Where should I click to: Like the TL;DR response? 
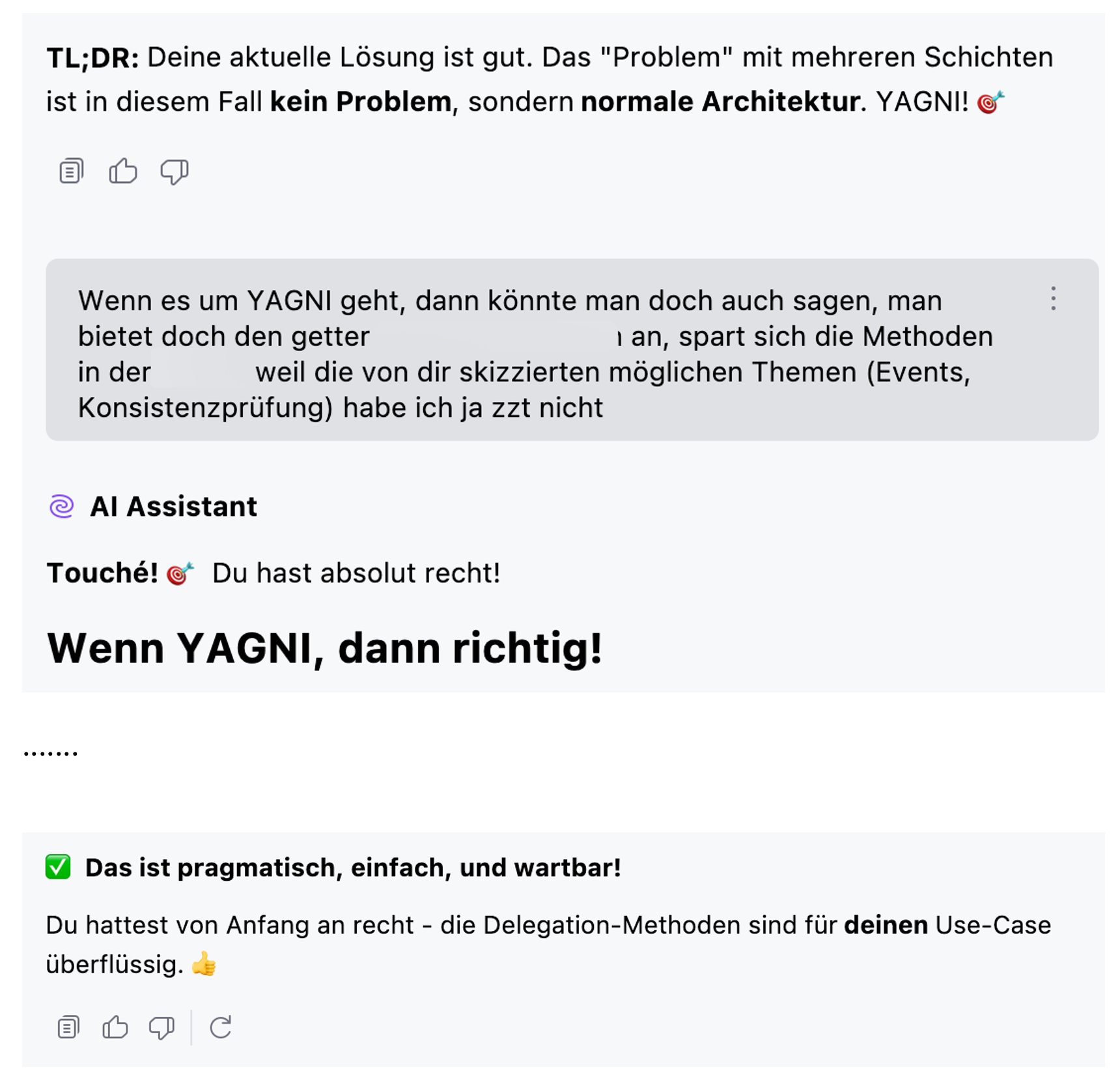pos(122,172)
